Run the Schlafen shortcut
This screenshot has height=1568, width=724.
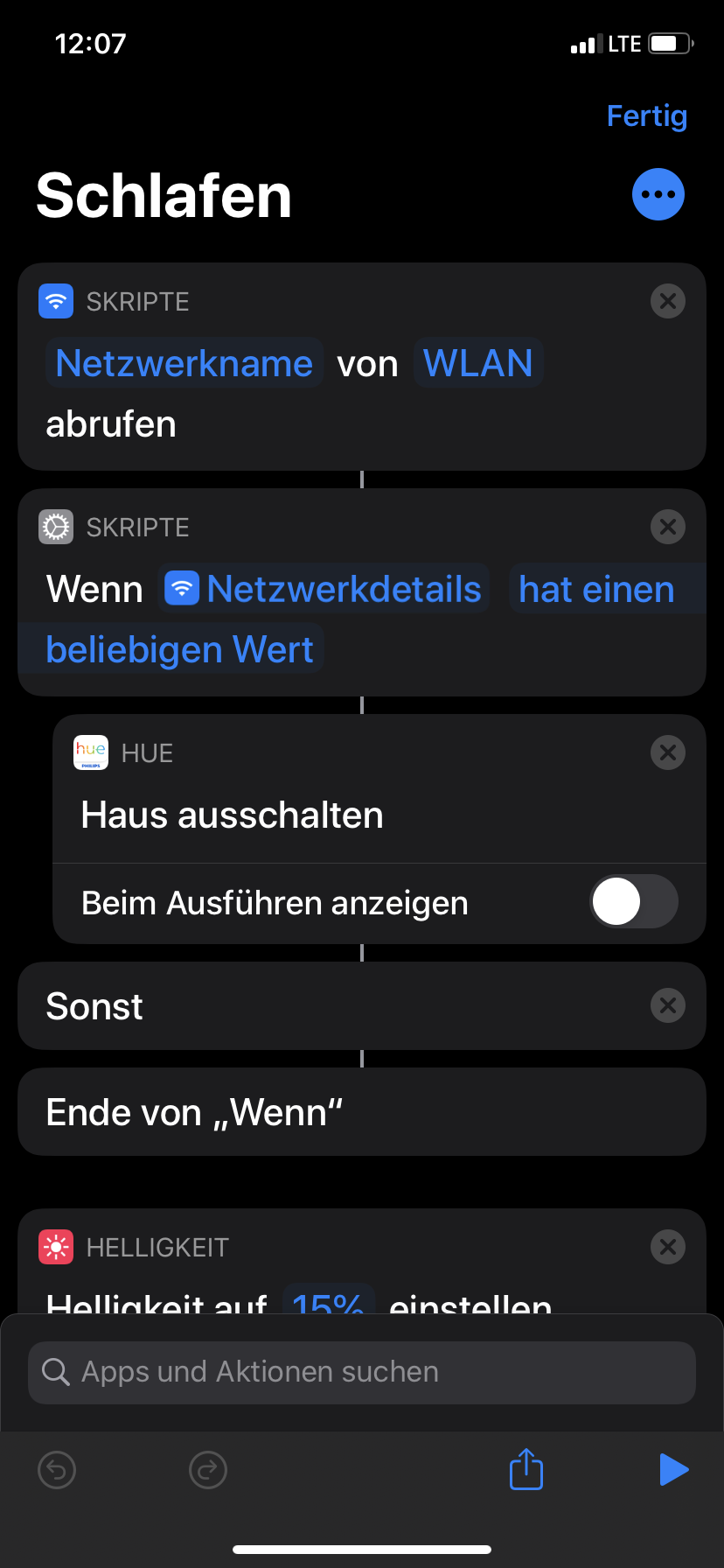673,1469
